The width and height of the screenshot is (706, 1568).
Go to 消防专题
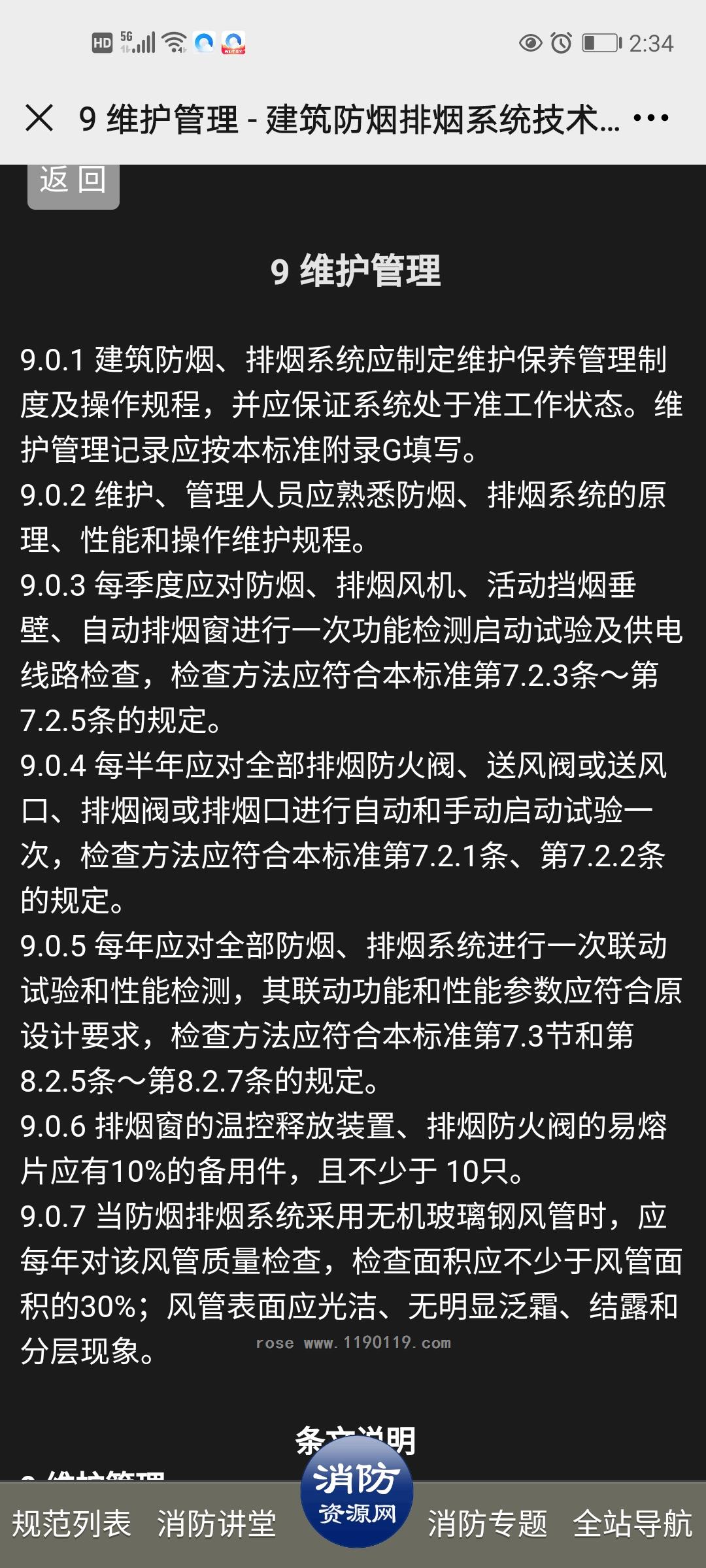click(x=488, y=1524)
